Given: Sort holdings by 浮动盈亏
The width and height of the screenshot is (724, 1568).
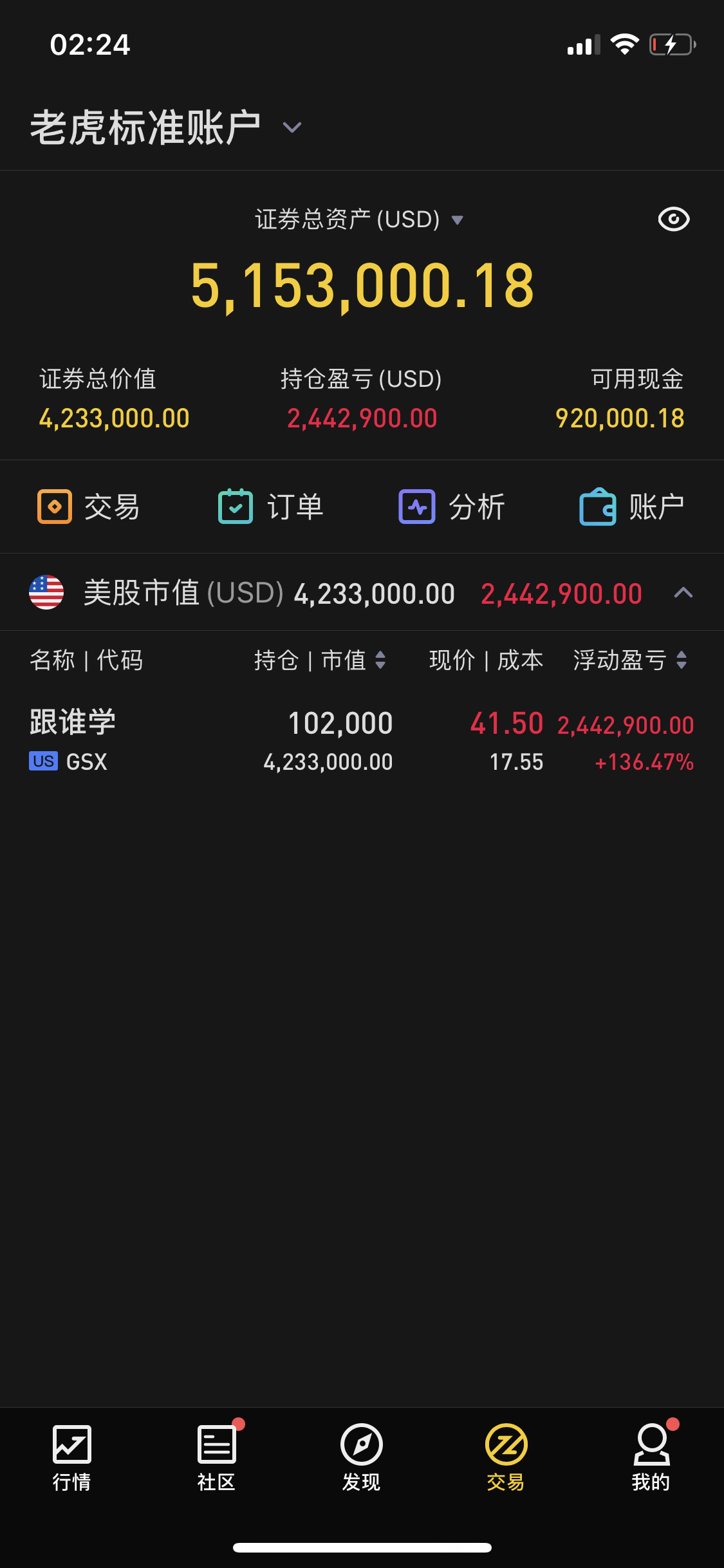Looking at the screenshot, I should (631, 660).
